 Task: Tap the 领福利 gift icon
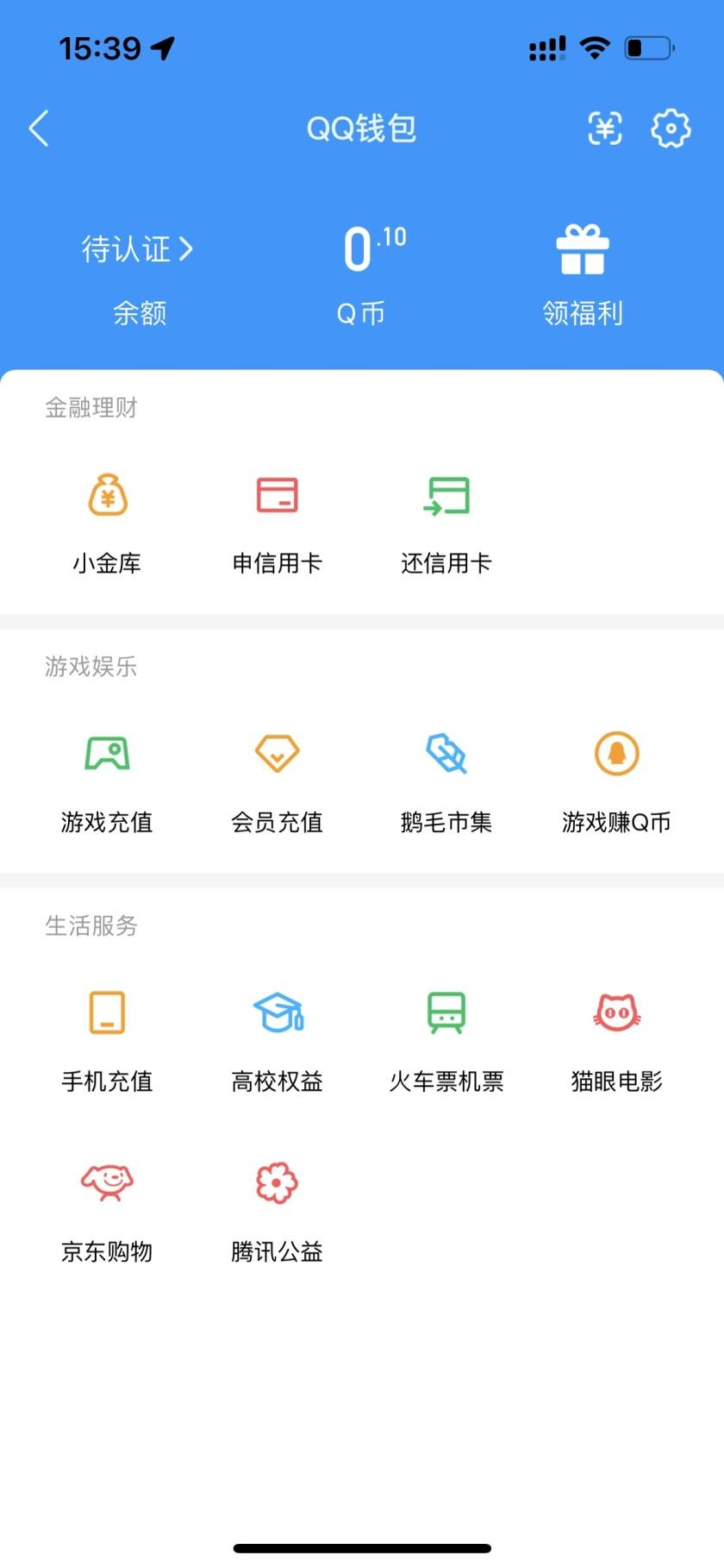click(584, 251)
